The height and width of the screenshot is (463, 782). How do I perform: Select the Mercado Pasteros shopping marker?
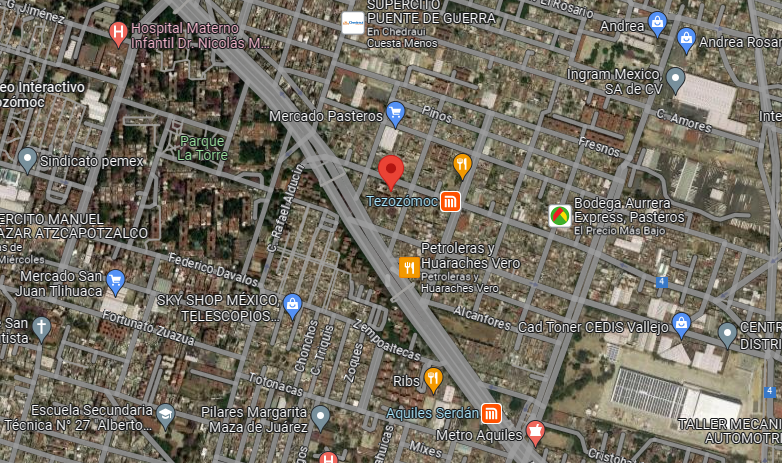click(x=395, y=114)
